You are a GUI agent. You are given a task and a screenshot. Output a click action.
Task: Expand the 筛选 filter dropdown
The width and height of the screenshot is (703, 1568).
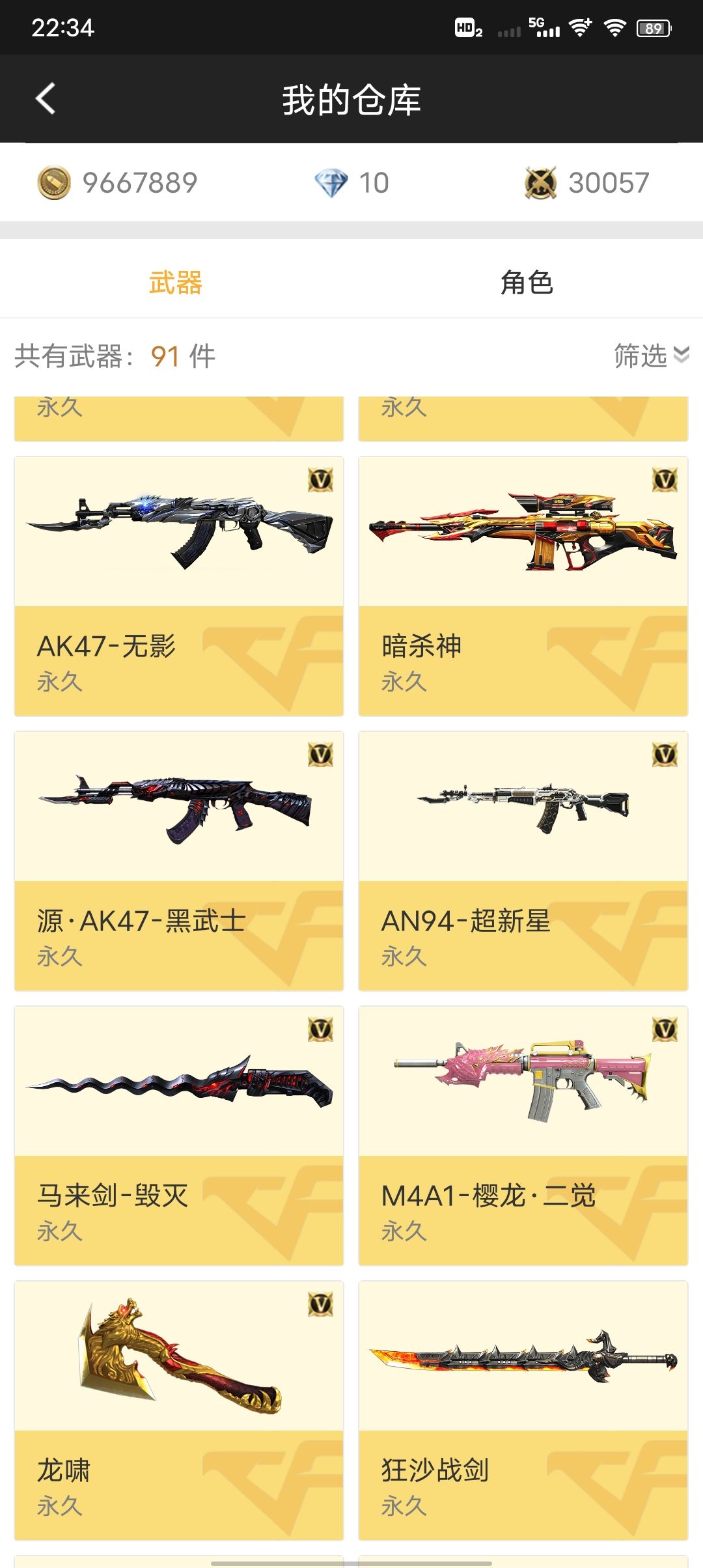[x=650, y=356]
